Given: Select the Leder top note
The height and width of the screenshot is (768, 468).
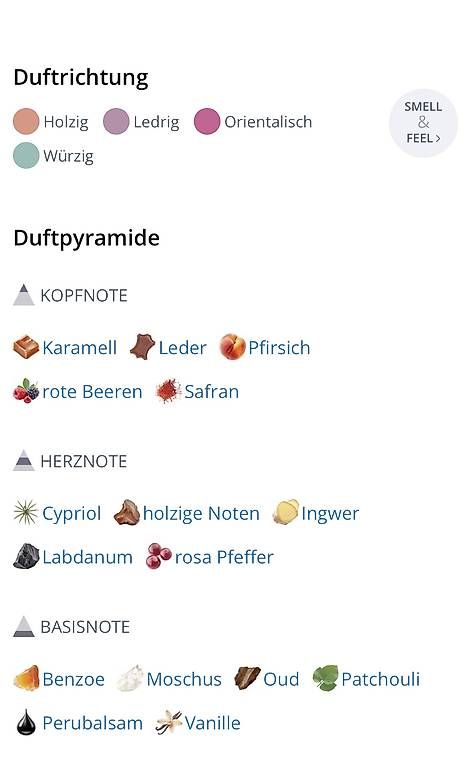Looking at the screenshot, I should click(168, 347).
